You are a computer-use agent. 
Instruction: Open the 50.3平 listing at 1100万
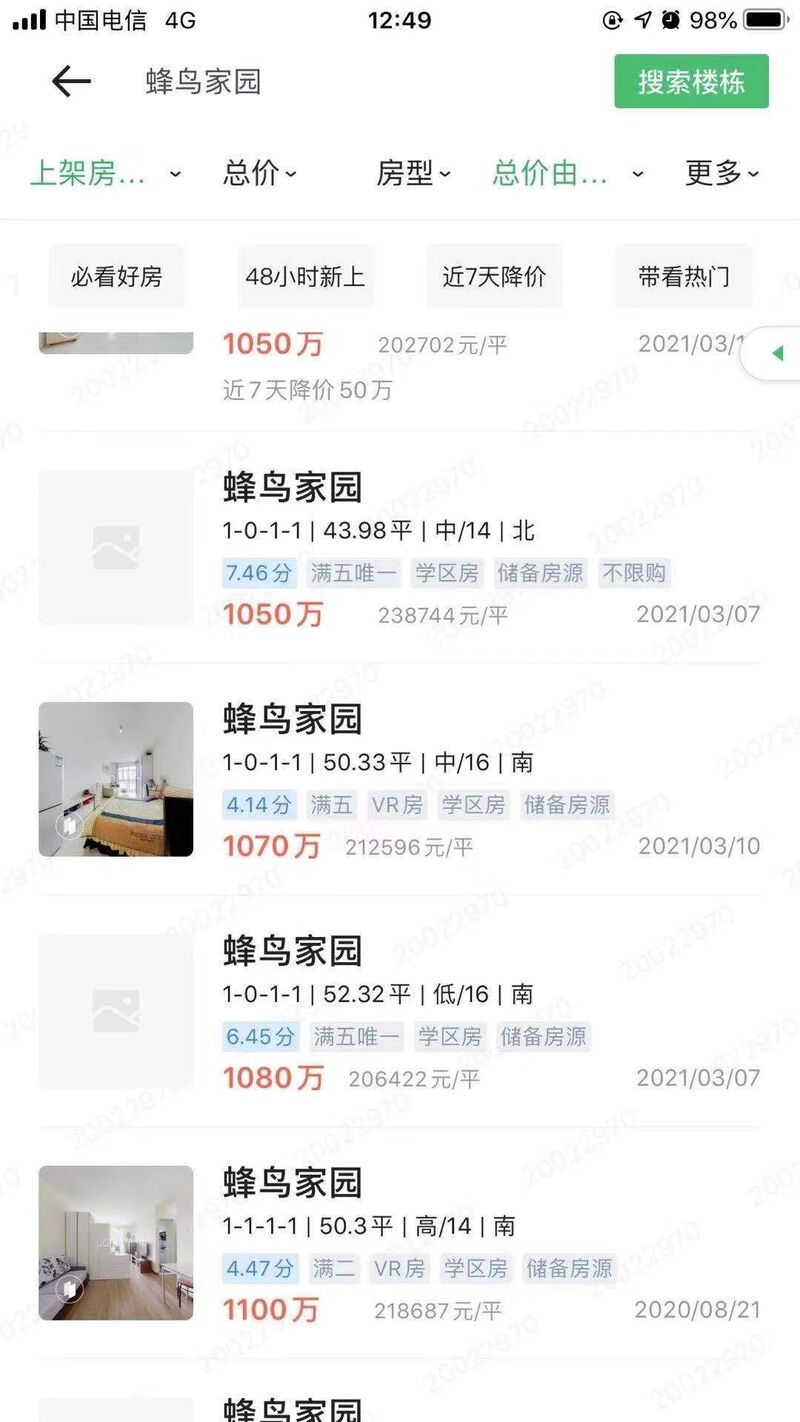click(400, 1243)
